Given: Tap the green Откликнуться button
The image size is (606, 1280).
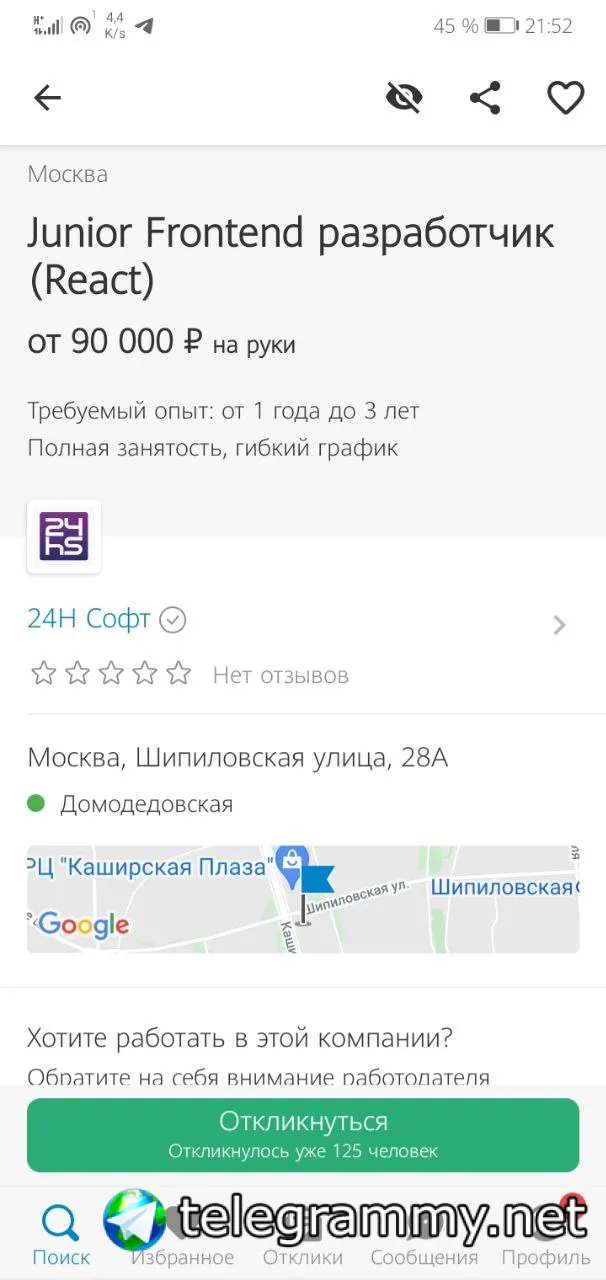Looking at the screenshot, I should [303, 1135].
